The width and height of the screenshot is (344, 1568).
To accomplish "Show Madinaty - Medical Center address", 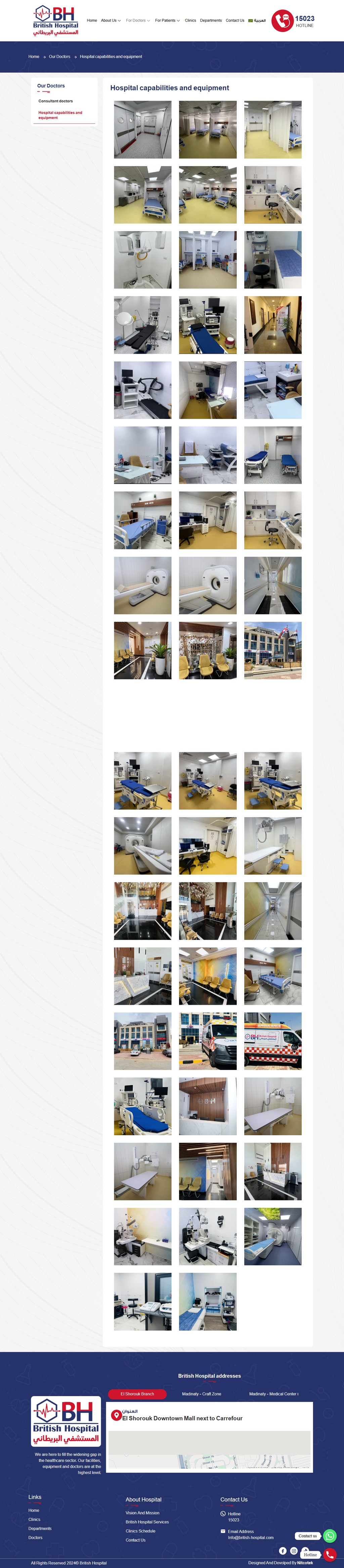I will pos(273,1394).
